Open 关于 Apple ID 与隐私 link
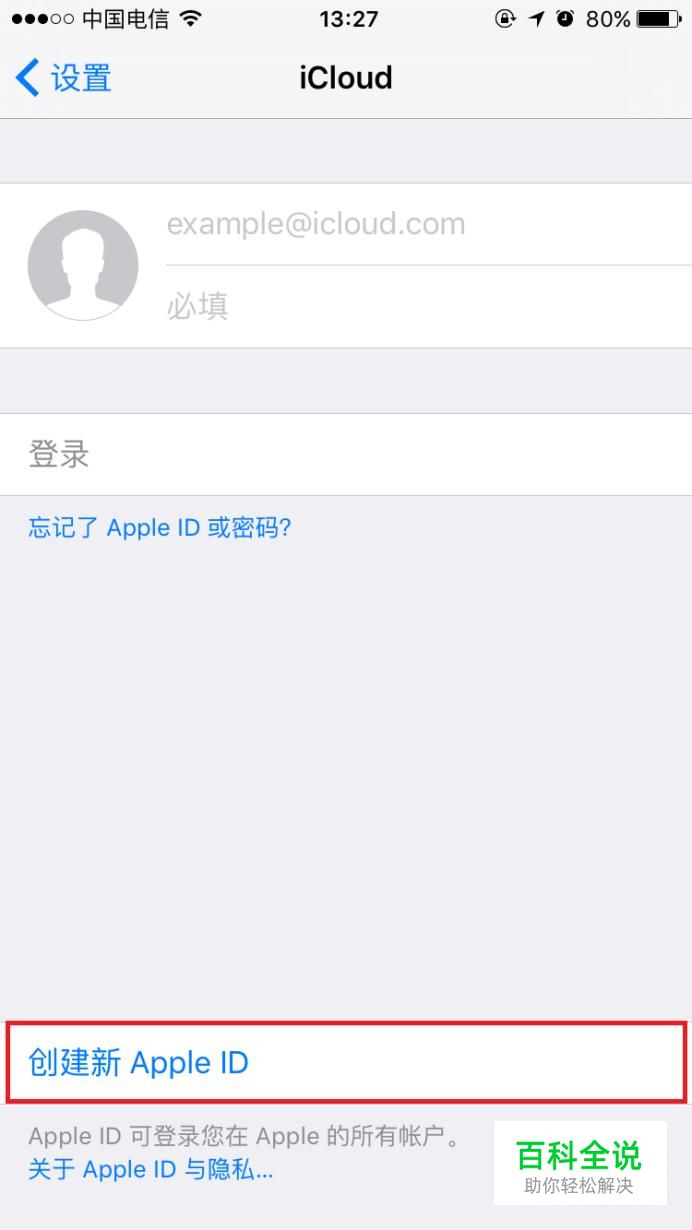This screenshot has width=692, height=1230. [x=150, y=1169]
